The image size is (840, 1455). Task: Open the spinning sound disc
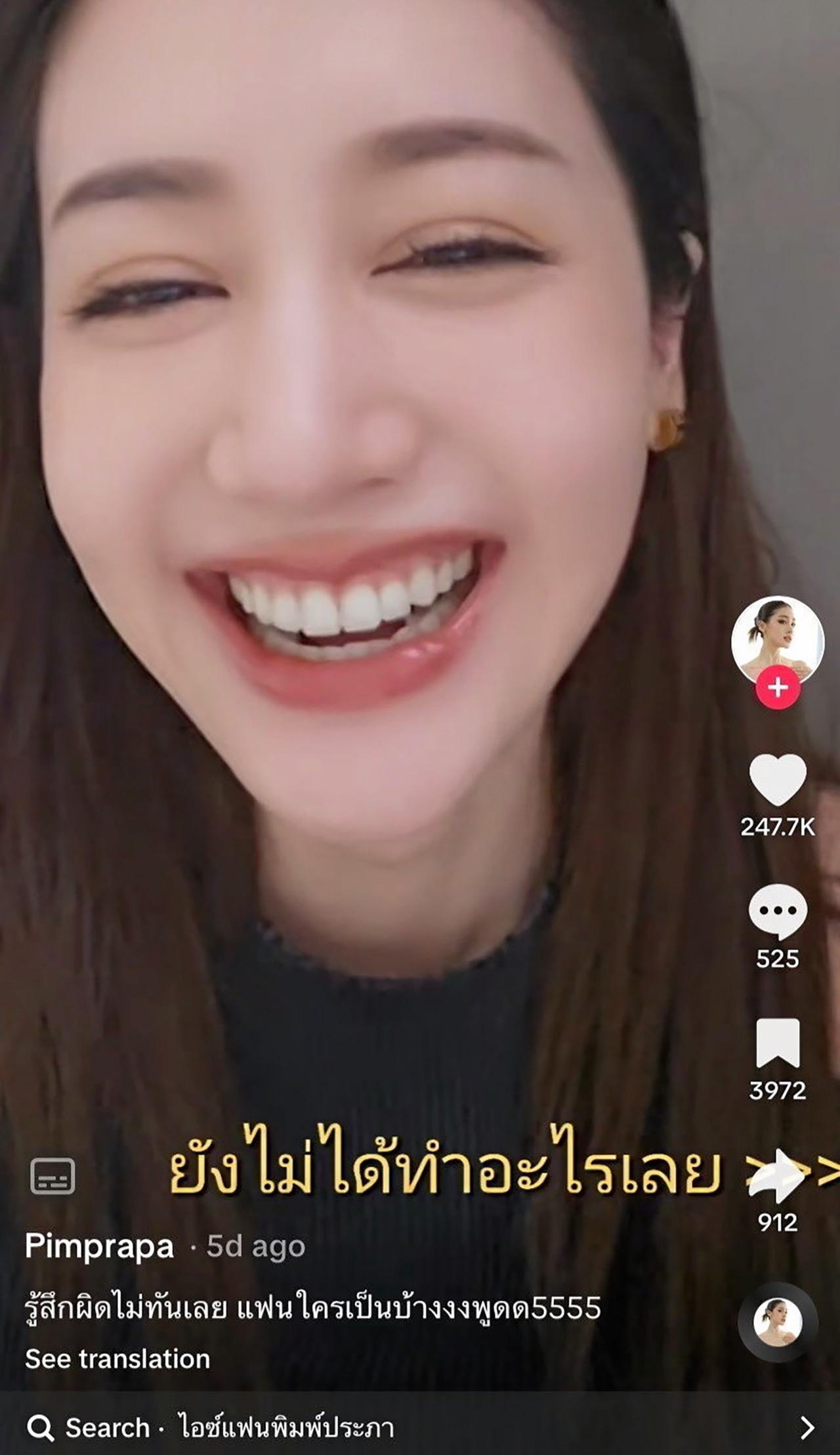778,1322
